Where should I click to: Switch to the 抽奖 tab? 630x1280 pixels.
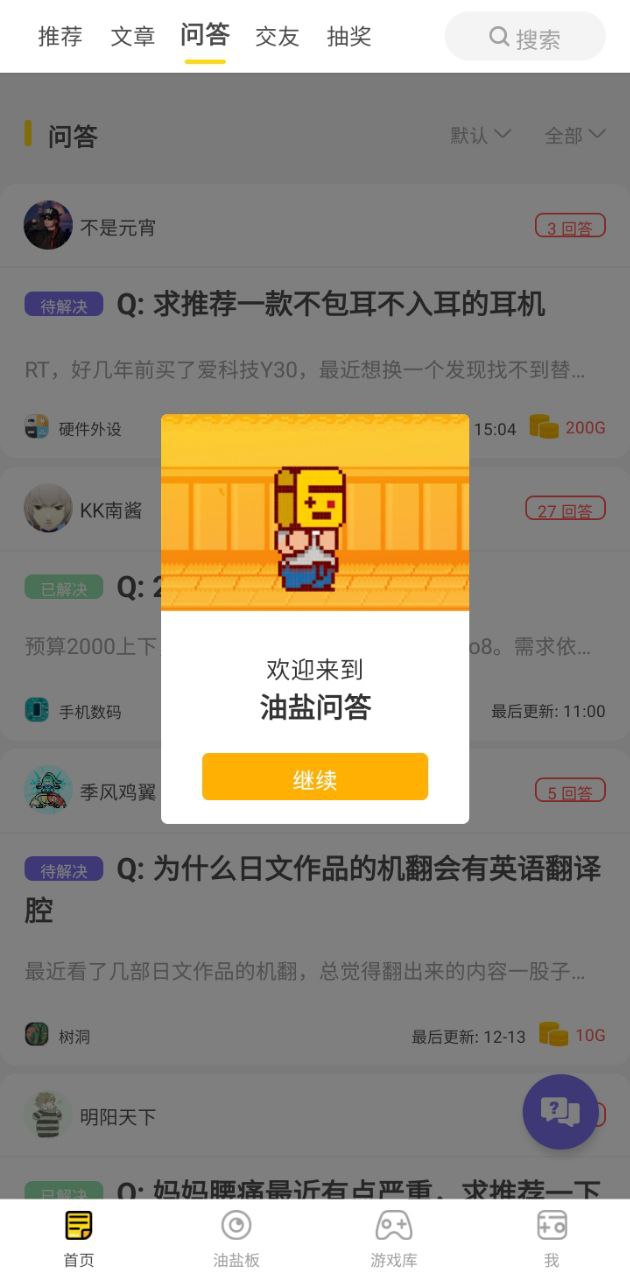click(x=349, y=37)
